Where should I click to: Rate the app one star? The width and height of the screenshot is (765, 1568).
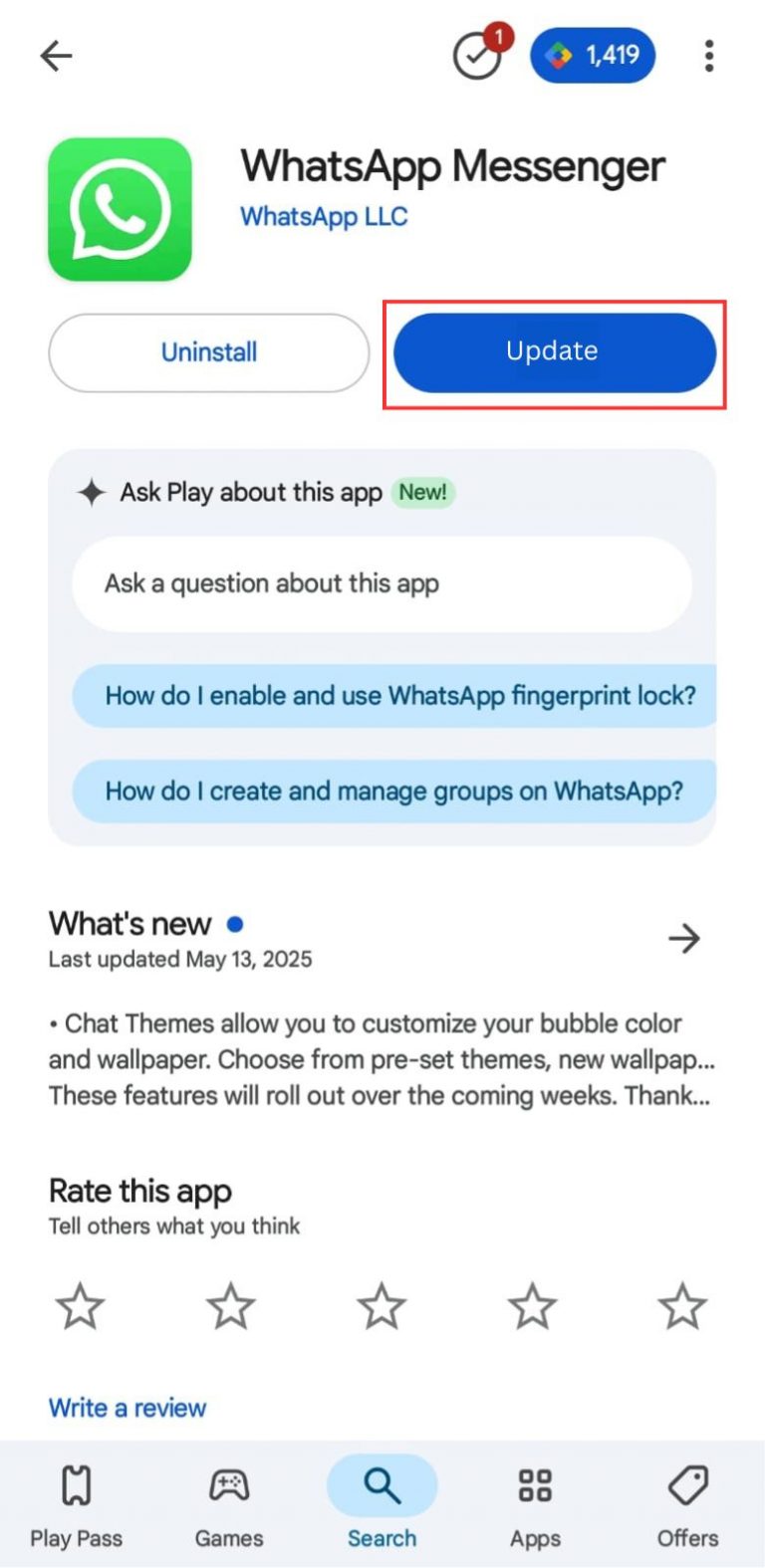80,1306
